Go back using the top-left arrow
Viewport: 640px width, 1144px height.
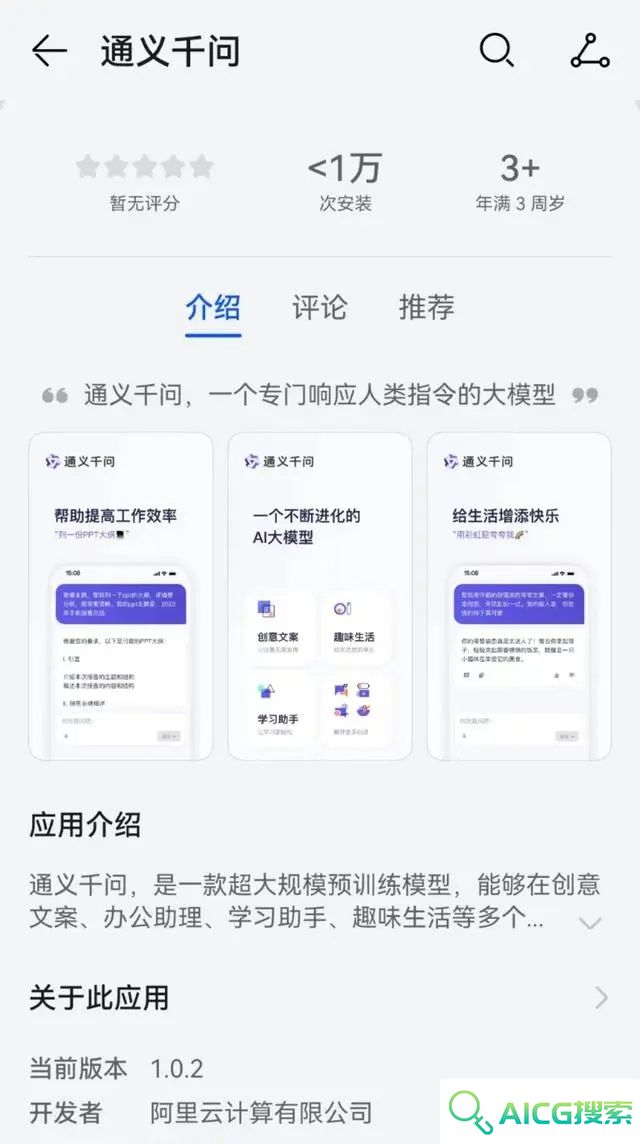point(49,51)
